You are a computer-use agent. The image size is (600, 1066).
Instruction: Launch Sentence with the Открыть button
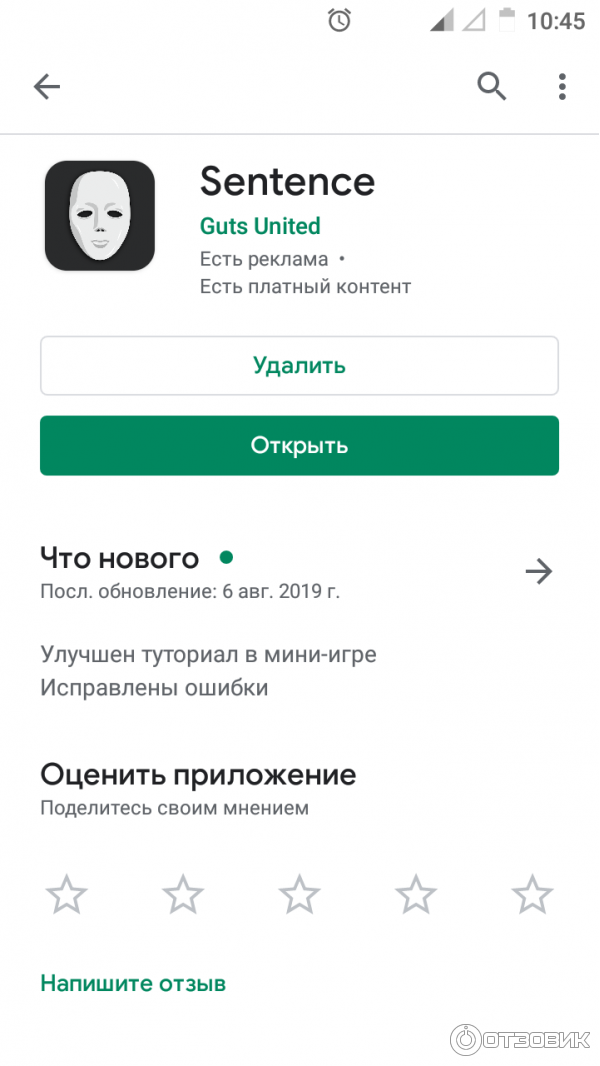pos(299,446)
